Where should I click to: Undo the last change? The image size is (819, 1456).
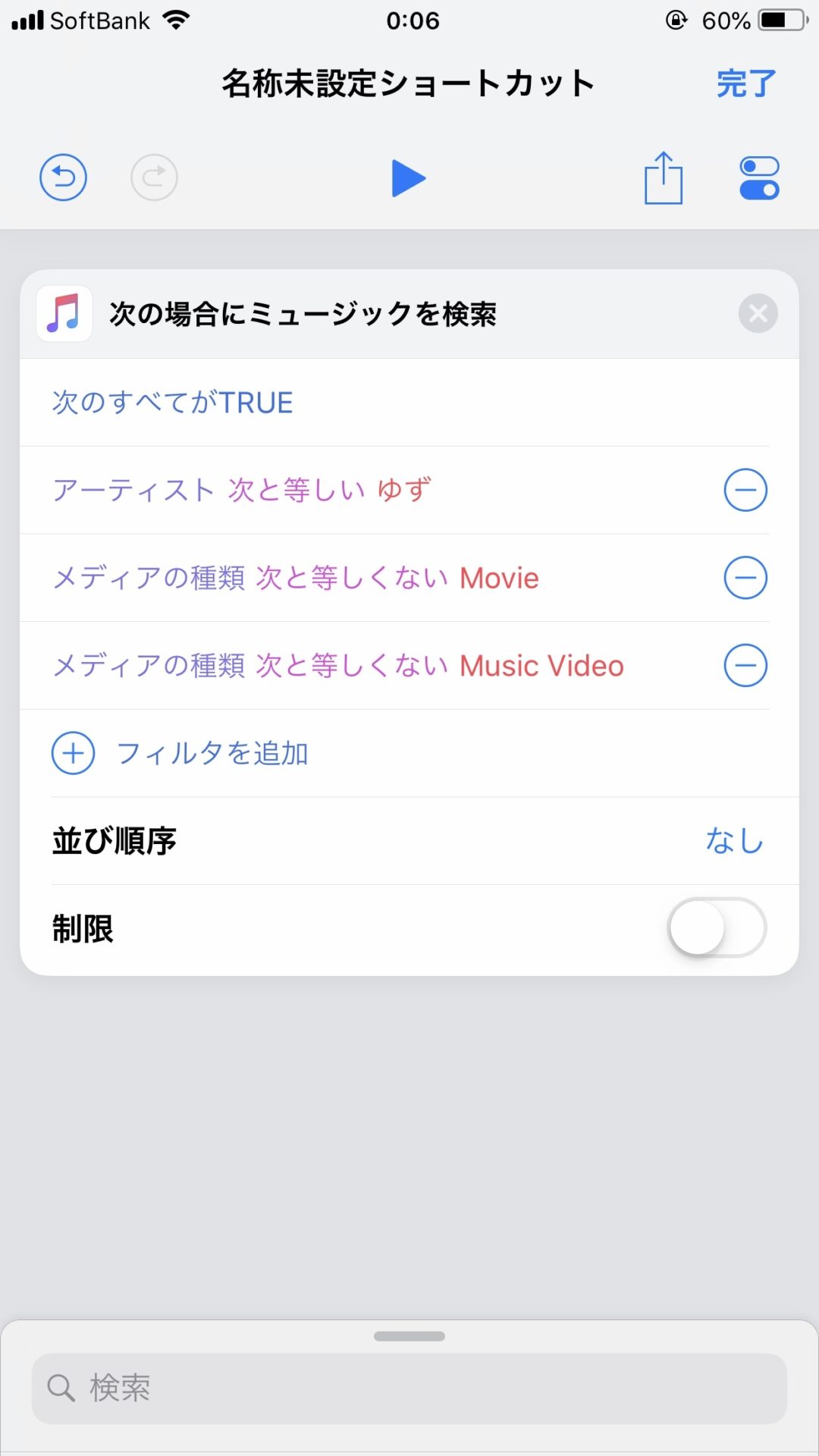point(63,178)
